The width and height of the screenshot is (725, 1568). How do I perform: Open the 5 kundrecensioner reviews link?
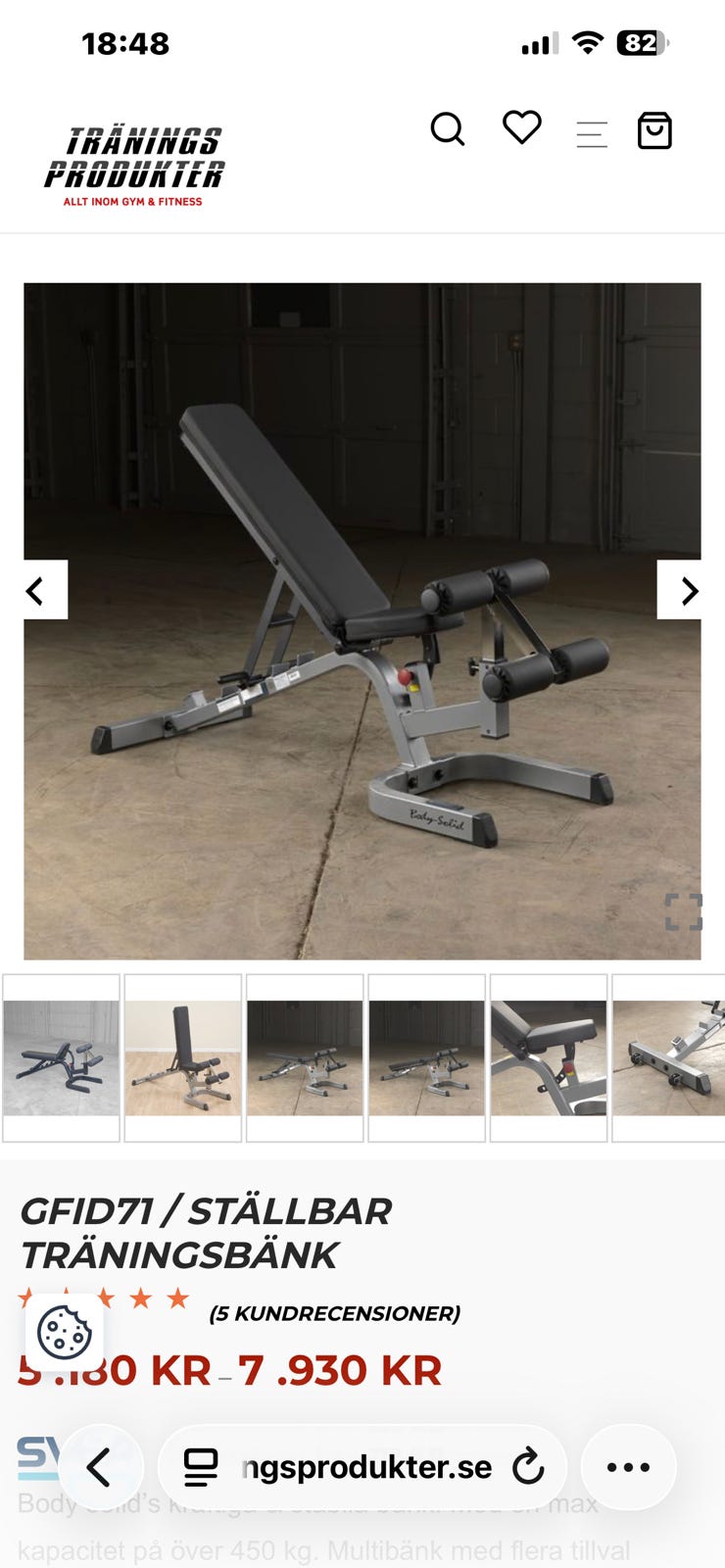(x=334, y=1313)
